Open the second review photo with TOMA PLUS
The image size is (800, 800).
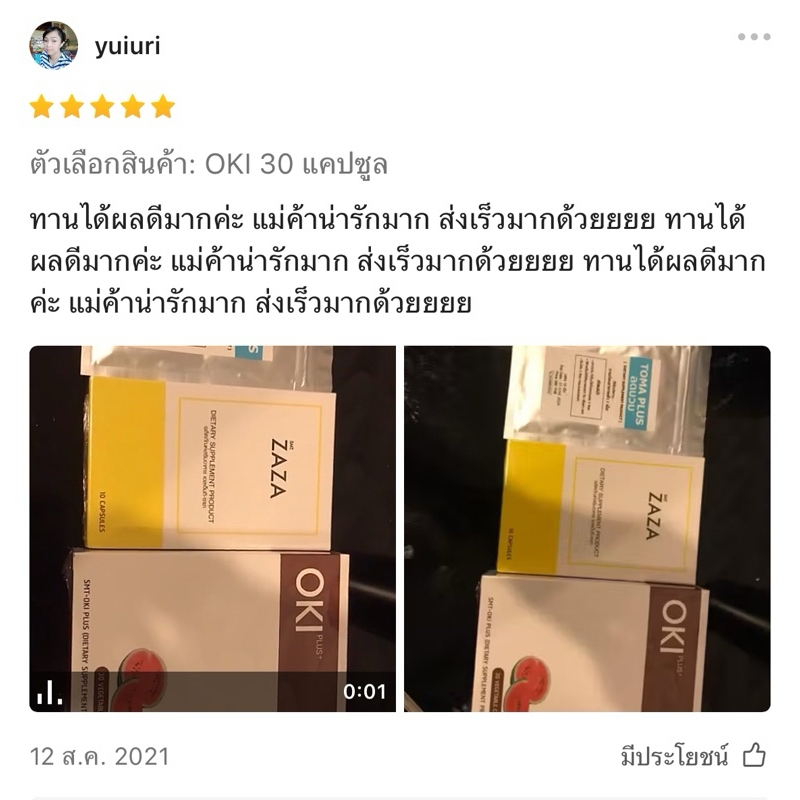pos(587,529)
